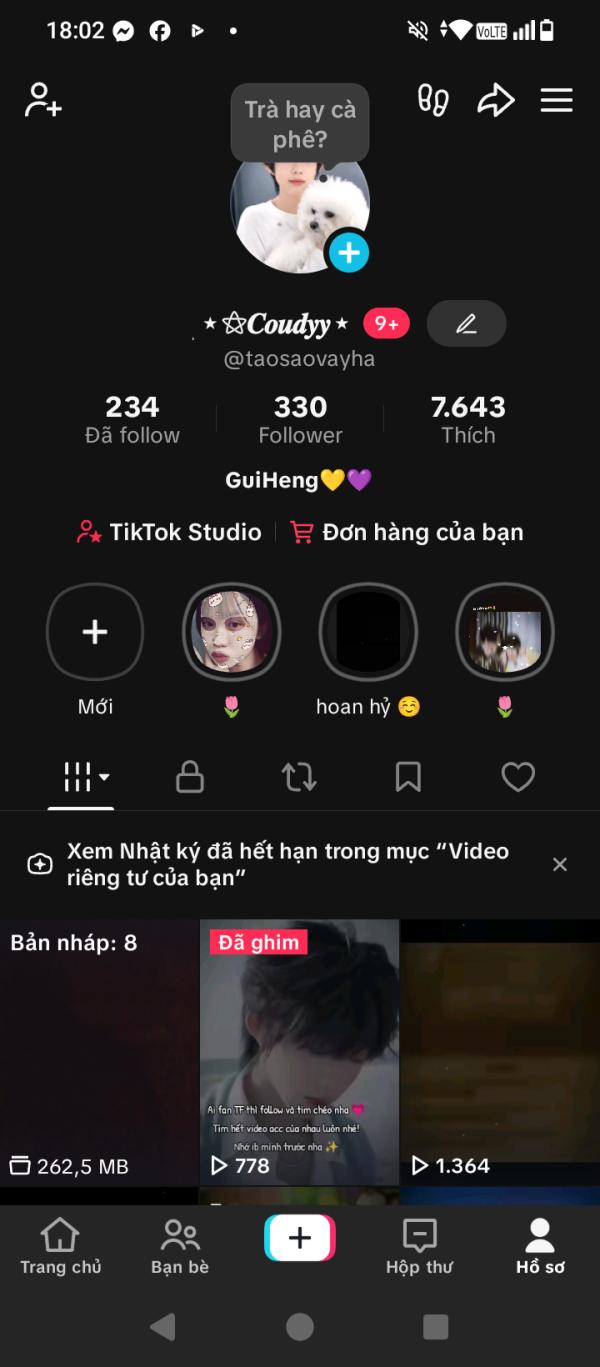This screenshot has width=600, height=1367.
Task: Dismiss the Xem Nhật ký banner
Action: coord(560,864)
